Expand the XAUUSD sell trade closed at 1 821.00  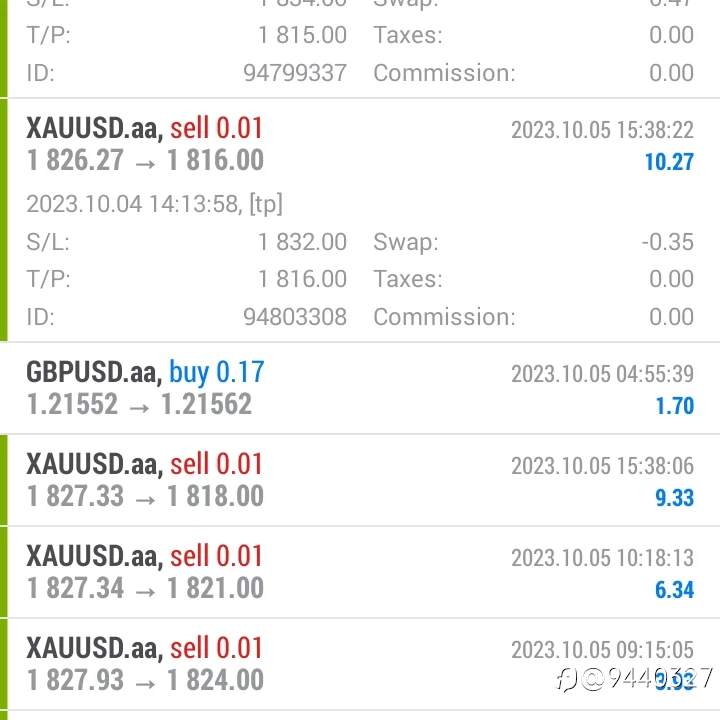360,572
